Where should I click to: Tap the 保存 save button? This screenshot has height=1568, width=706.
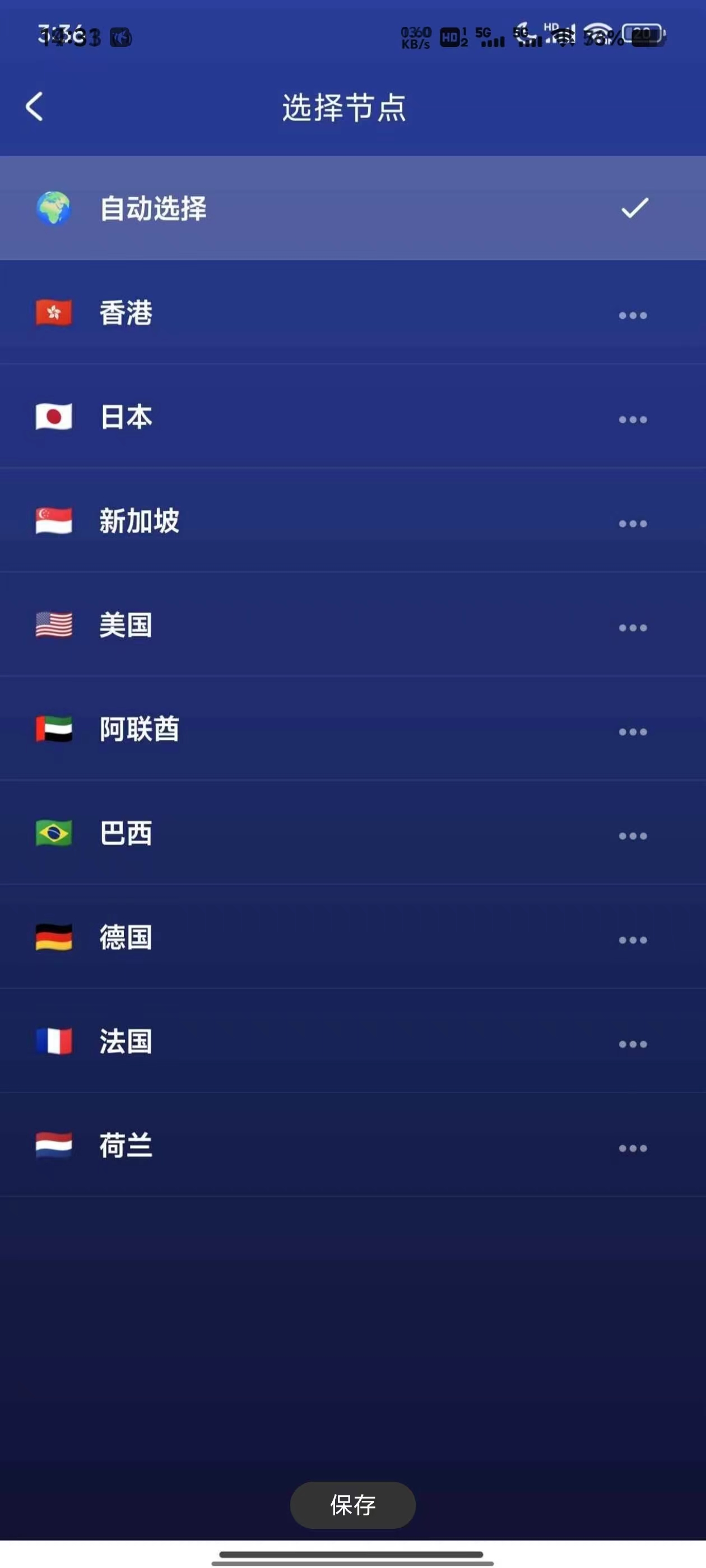pos(352,1505)
